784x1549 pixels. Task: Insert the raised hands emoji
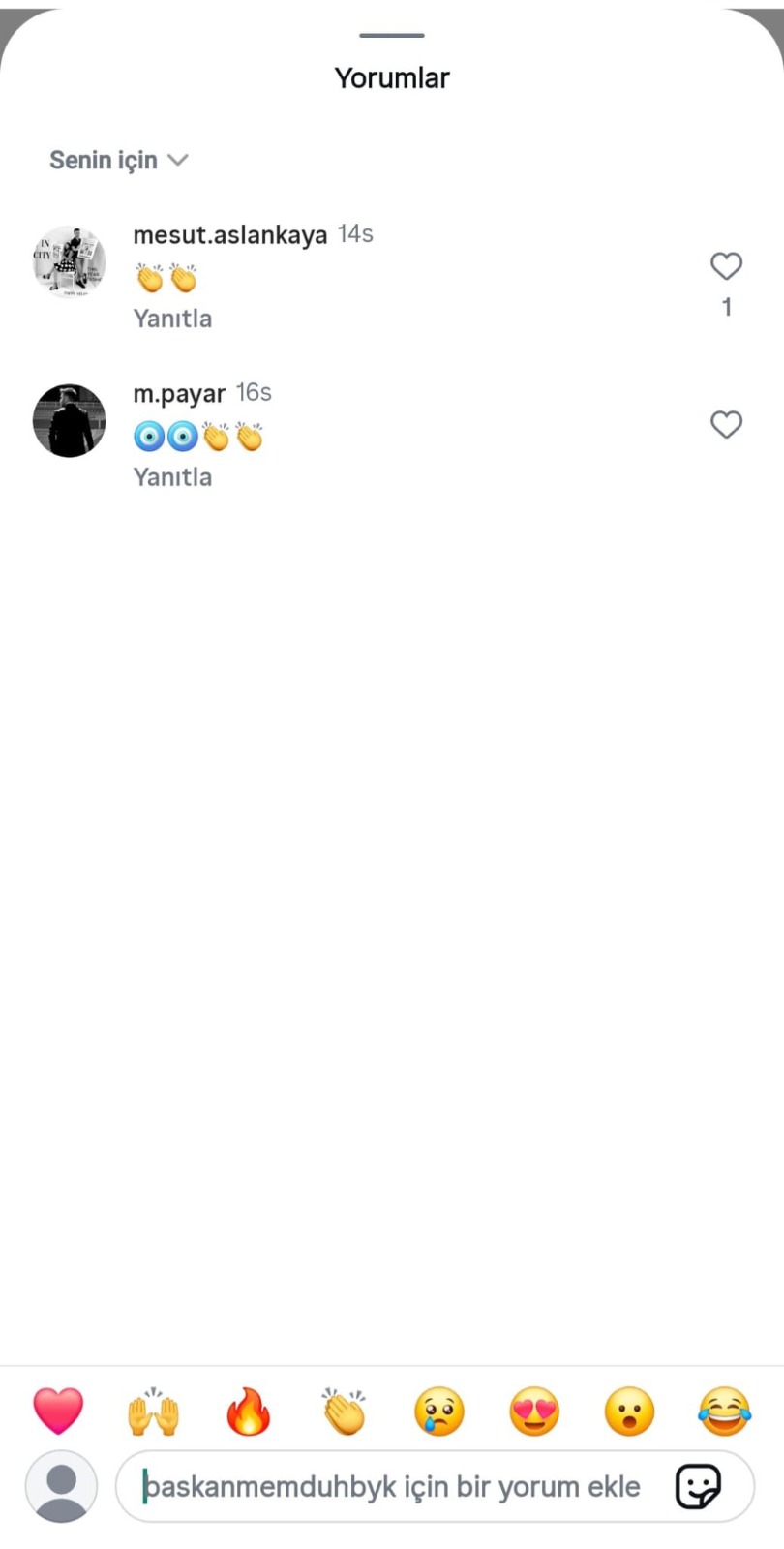click(x=154, y=1411)
